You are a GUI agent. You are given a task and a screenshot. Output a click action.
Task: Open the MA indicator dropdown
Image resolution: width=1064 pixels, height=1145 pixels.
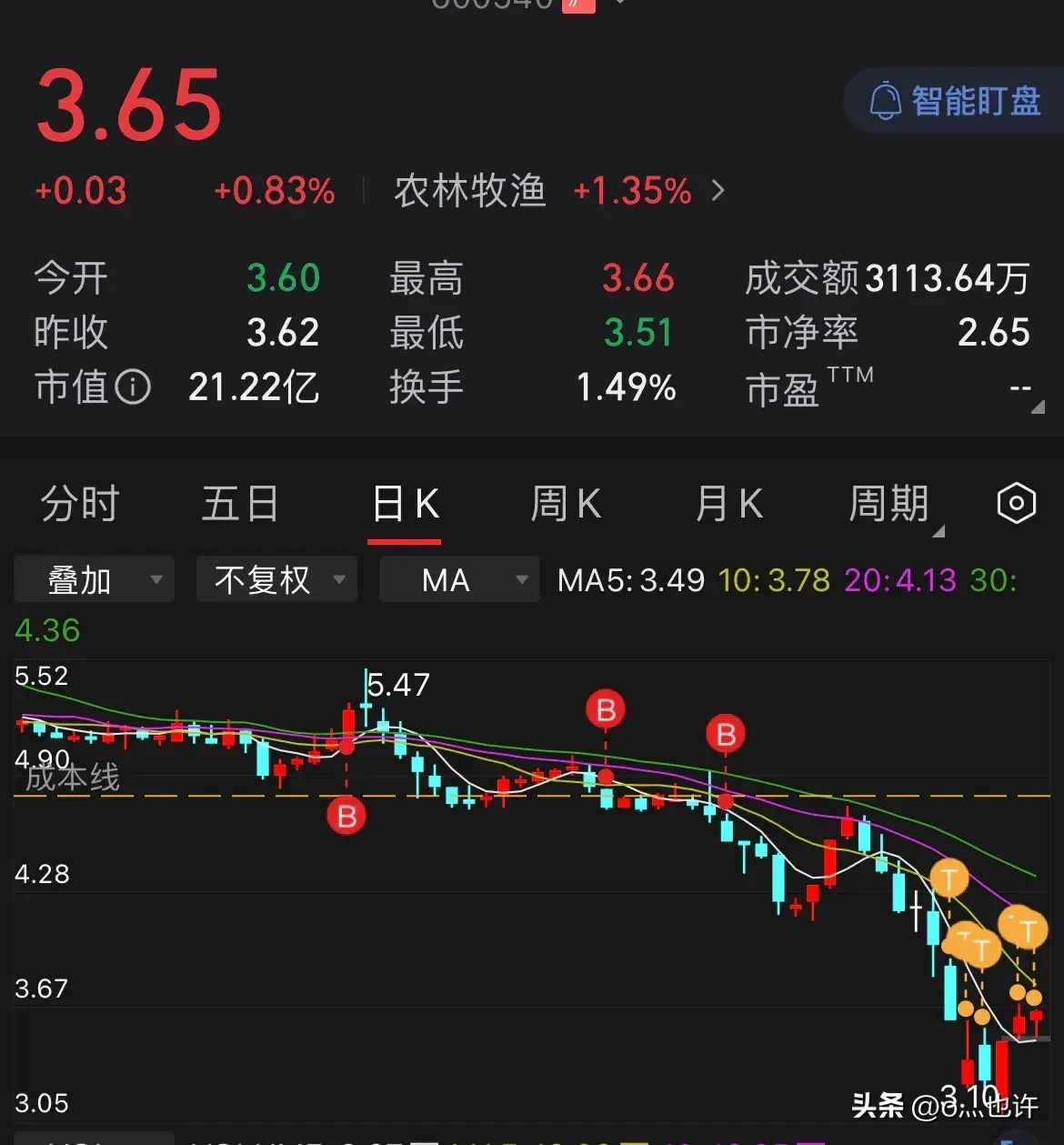(458, 579)
